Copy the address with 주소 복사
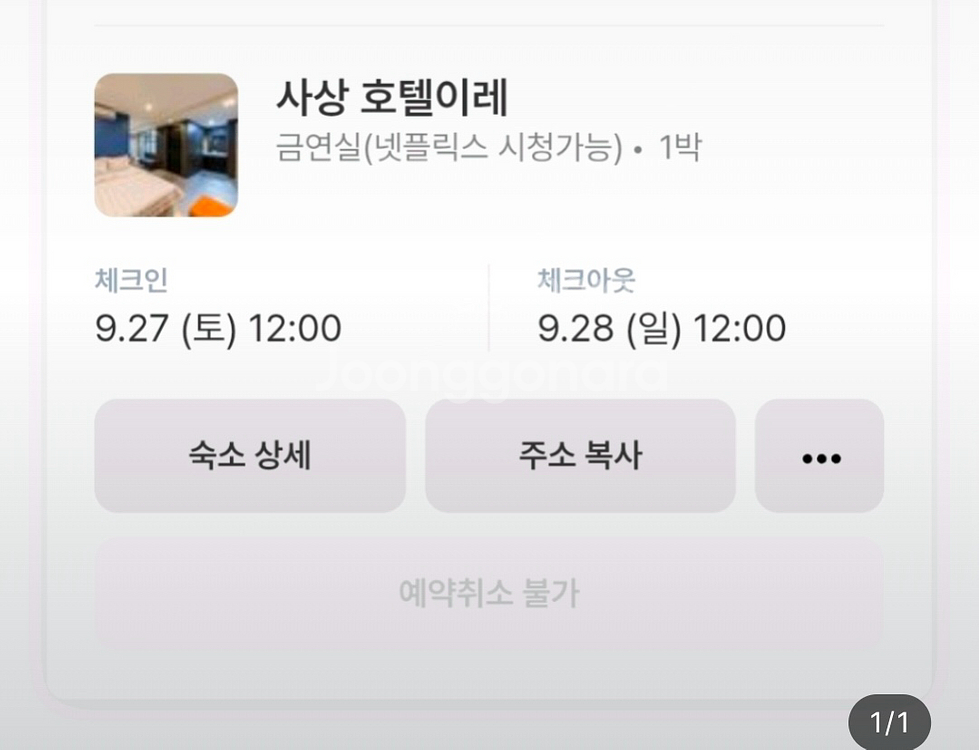 [x=580, y=456]
